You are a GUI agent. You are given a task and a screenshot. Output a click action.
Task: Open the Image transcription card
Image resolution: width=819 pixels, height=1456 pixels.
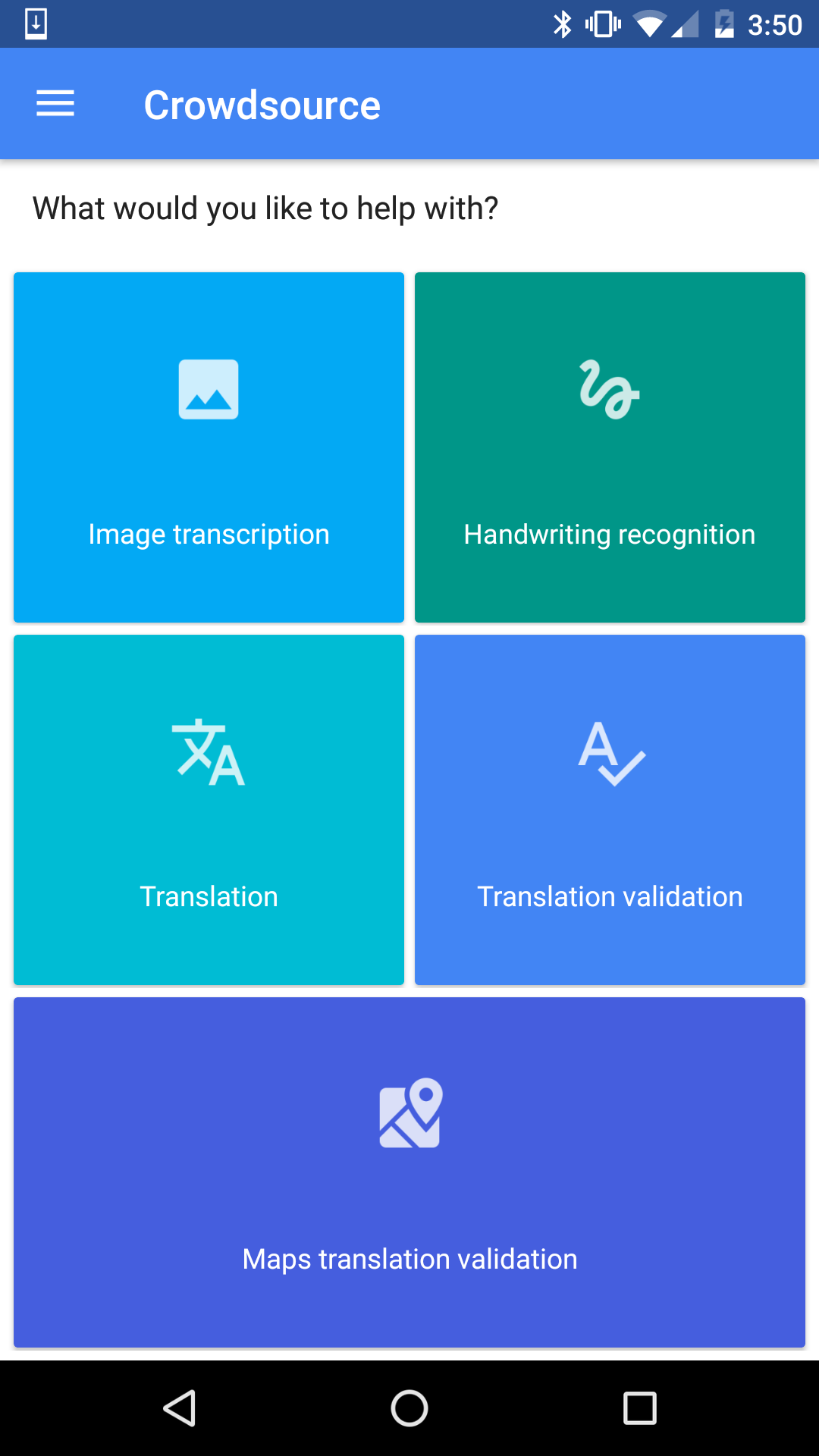pyautogui.click(x=209, y=447)
